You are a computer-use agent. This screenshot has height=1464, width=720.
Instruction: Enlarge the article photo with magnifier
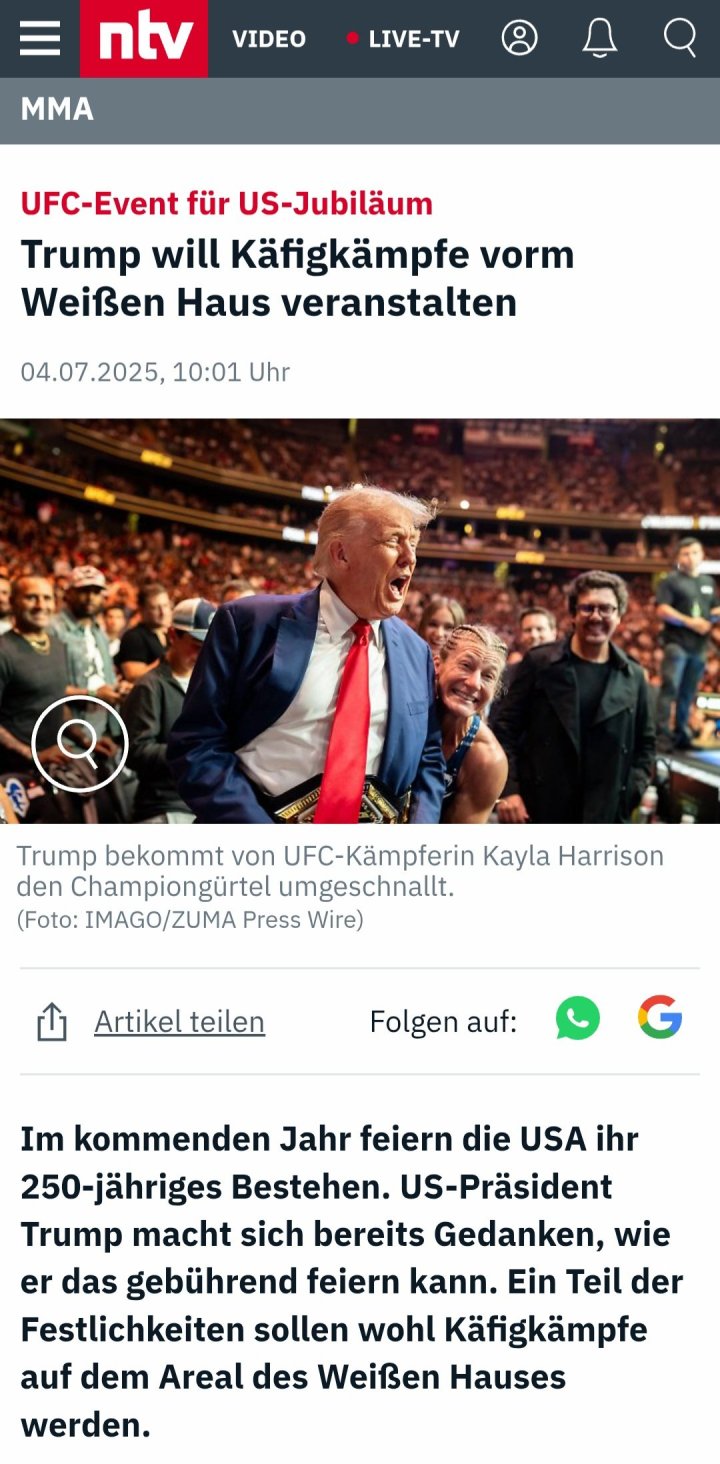[80, 742]
